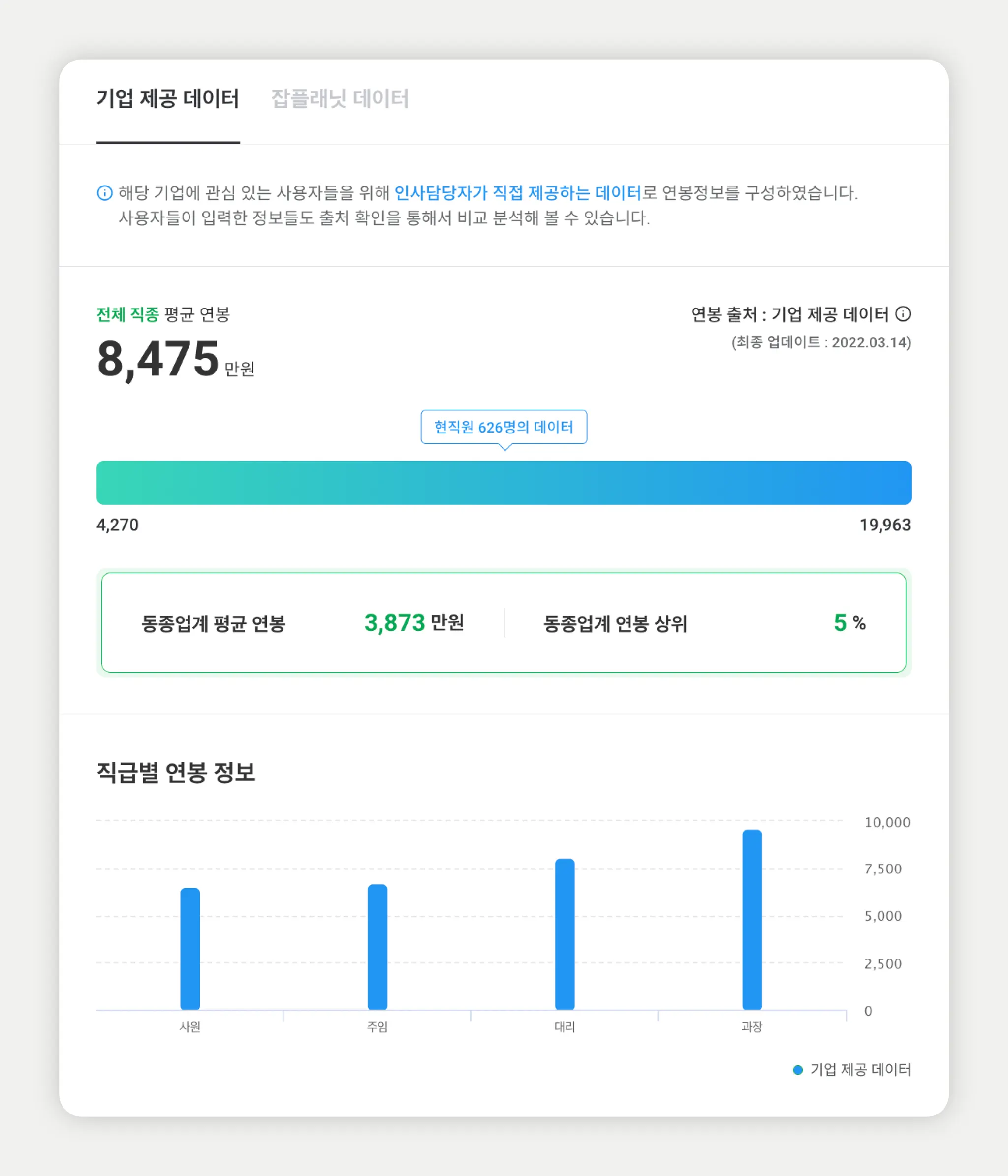1008x1176 pixels.
Task: Open the 인사담당자가 직접 제공하는 데이터 link
Action: [517, 193]
